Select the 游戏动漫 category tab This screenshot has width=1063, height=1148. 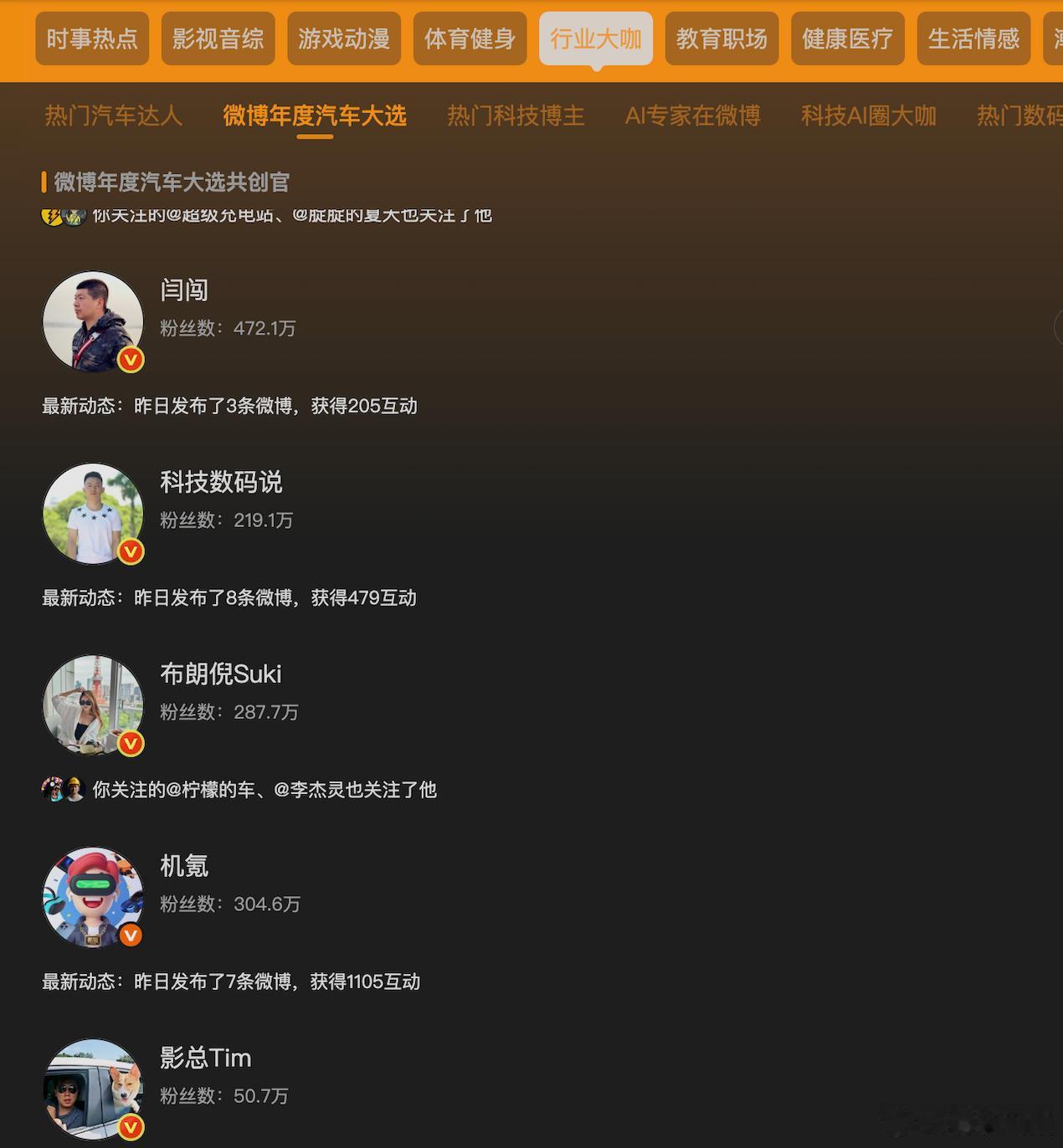344,38
